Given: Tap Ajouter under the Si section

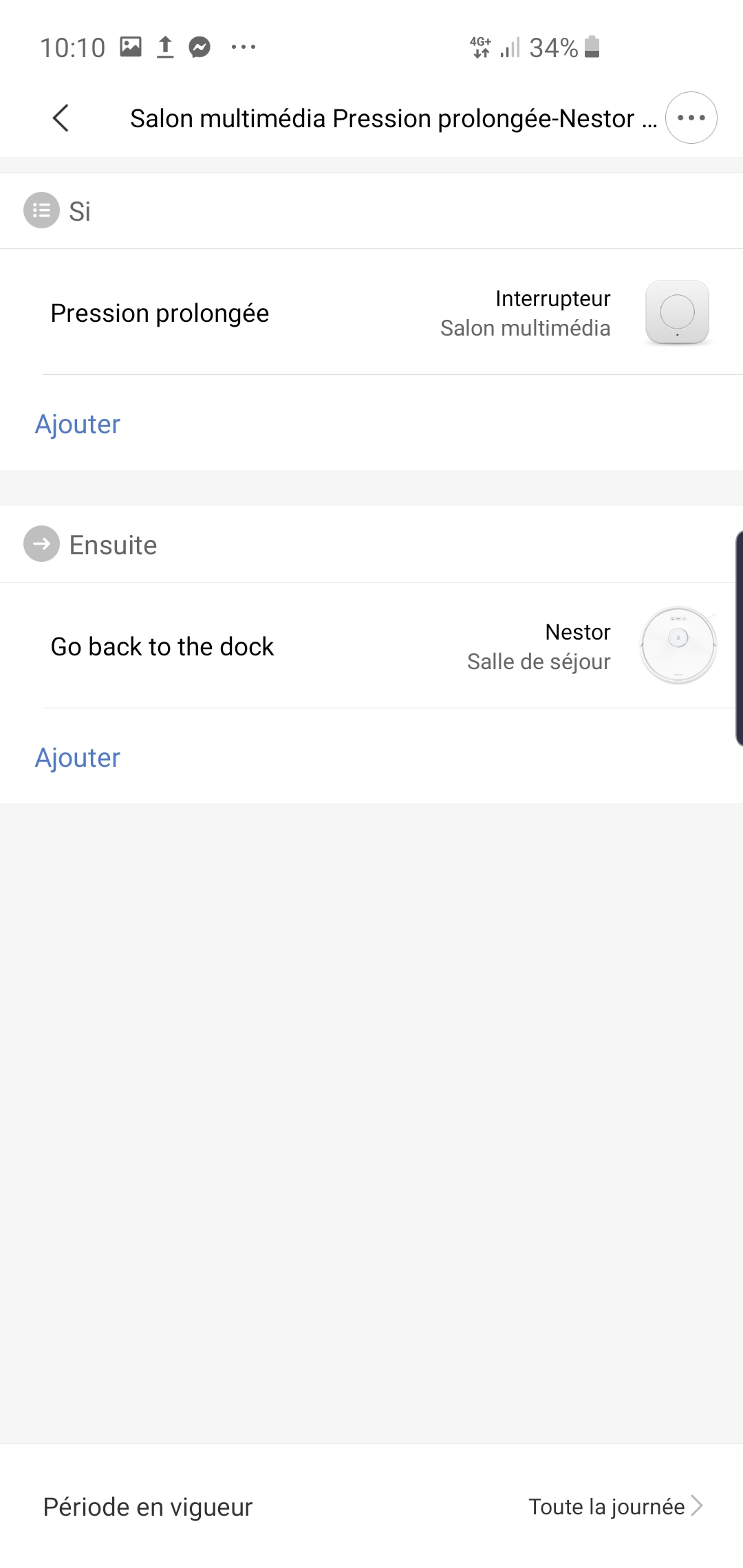Looking at the screenshot, I should [x=78, y=424].
